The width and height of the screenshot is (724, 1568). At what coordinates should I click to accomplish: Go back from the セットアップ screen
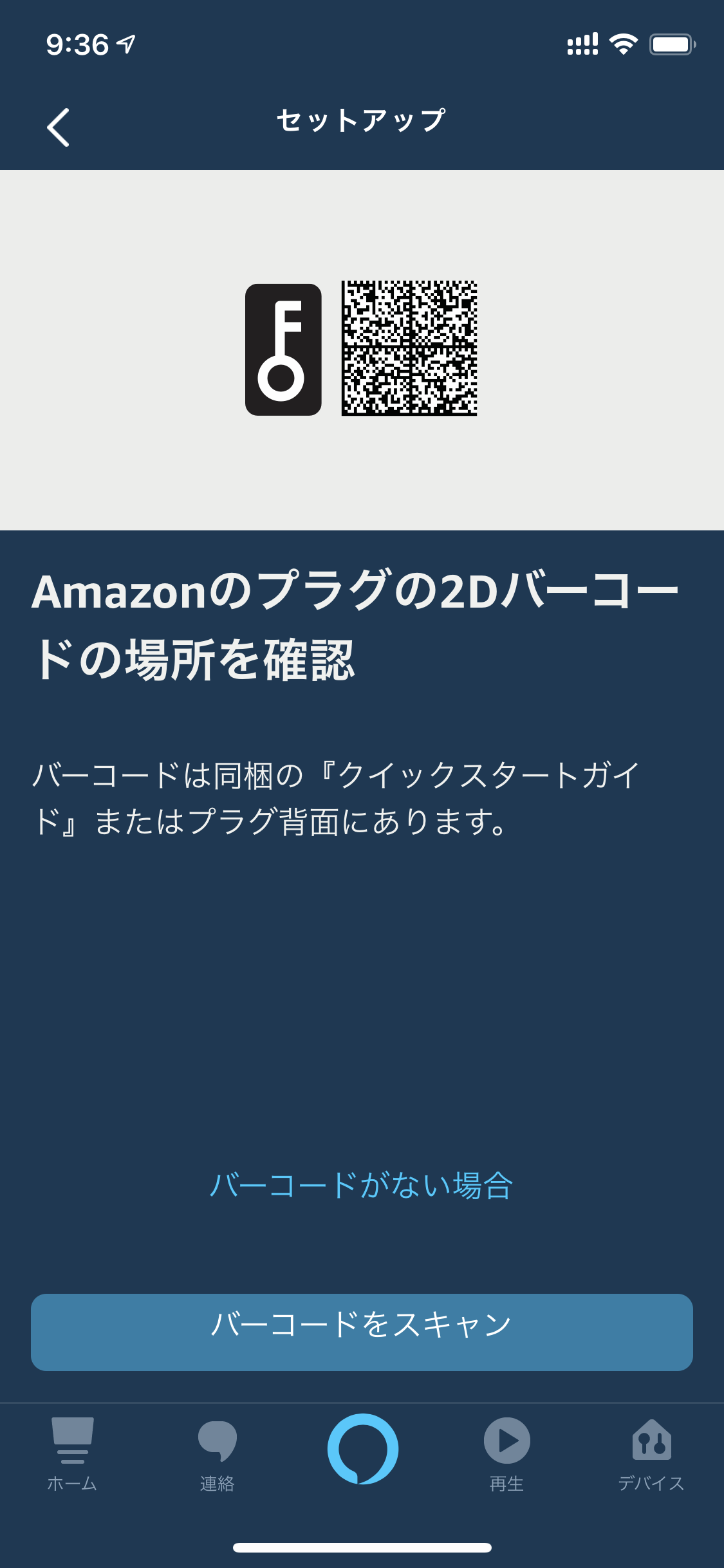tap(58, 127)
